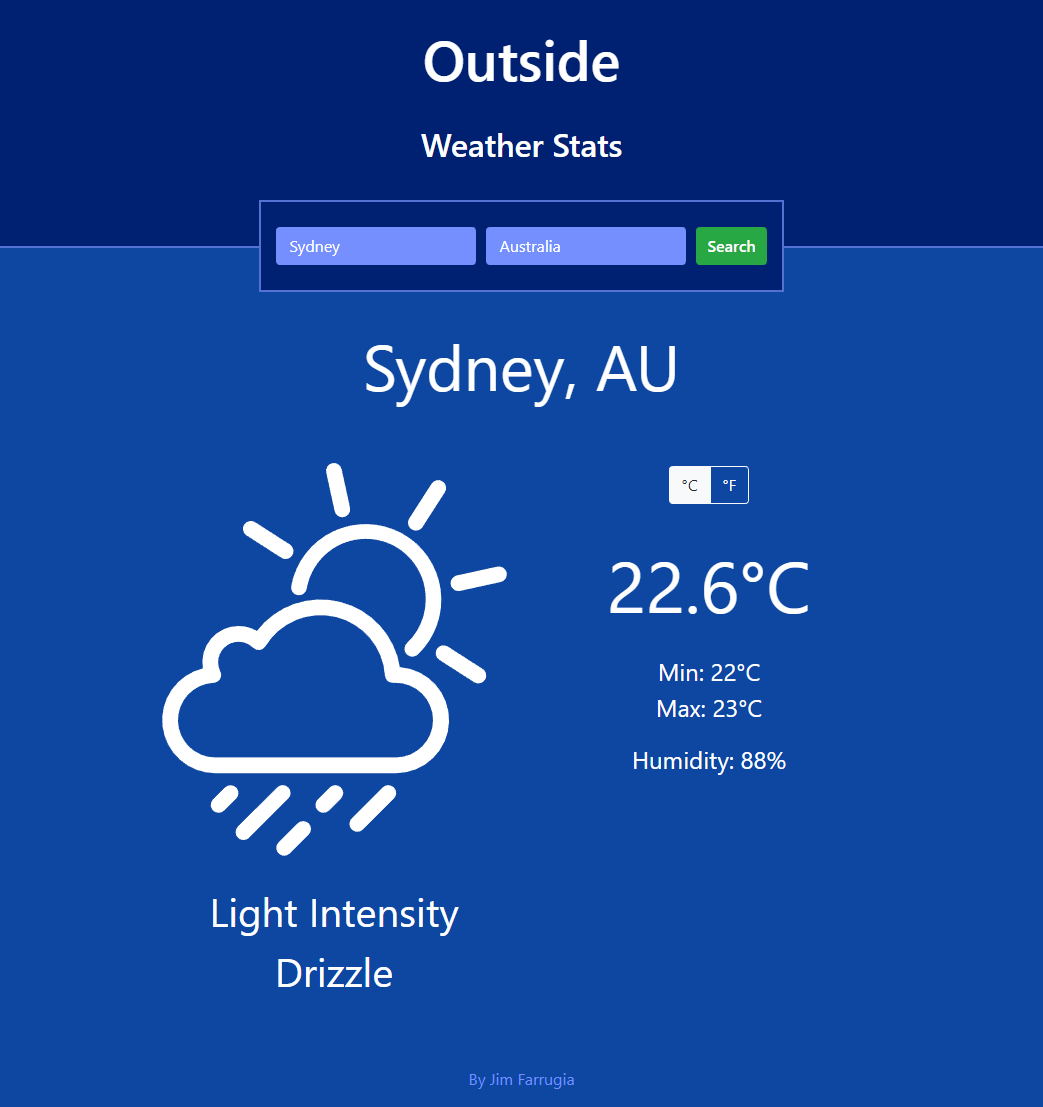Switch temperature display to Fahrenheit
1043x1107 pixels.
tap(729, 485)
